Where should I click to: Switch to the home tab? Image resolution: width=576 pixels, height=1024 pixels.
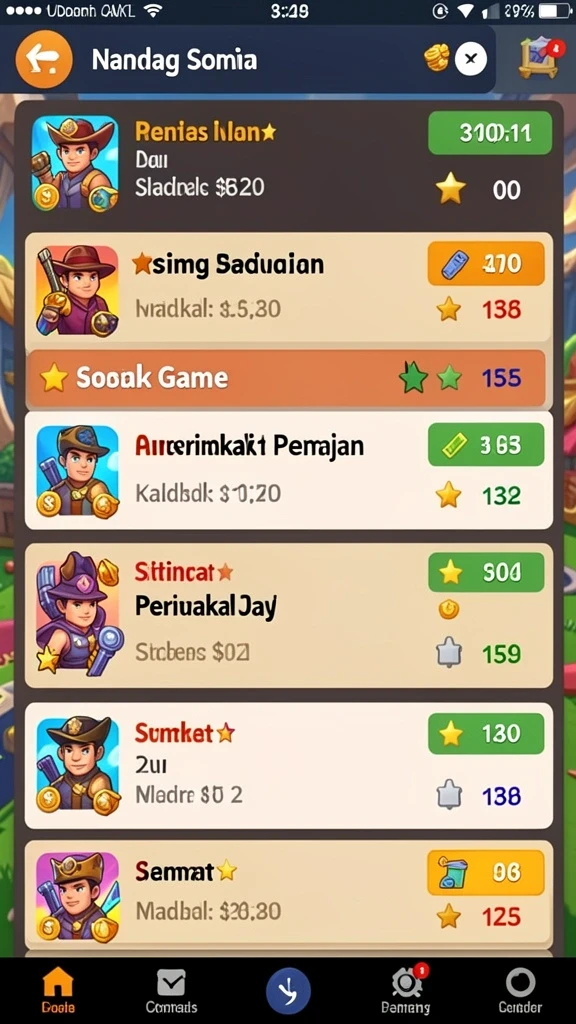click(x=57, y=989)
